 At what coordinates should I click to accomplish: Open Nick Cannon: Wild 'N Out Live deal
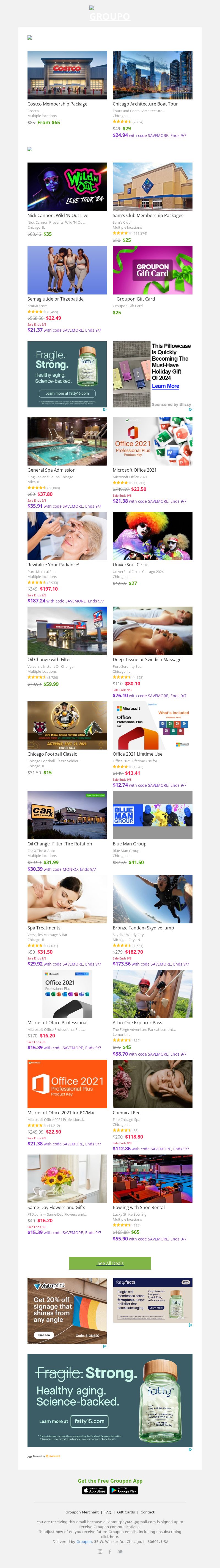point(67,186)
